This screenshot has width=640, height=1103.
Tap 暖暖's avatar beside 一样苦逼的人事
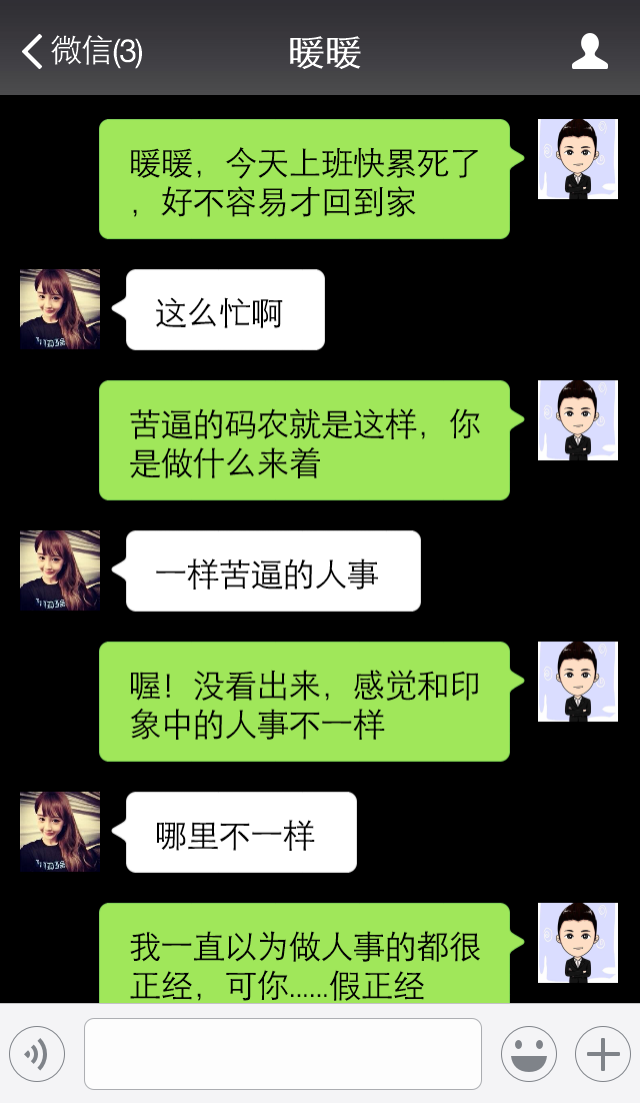(60, 570)
